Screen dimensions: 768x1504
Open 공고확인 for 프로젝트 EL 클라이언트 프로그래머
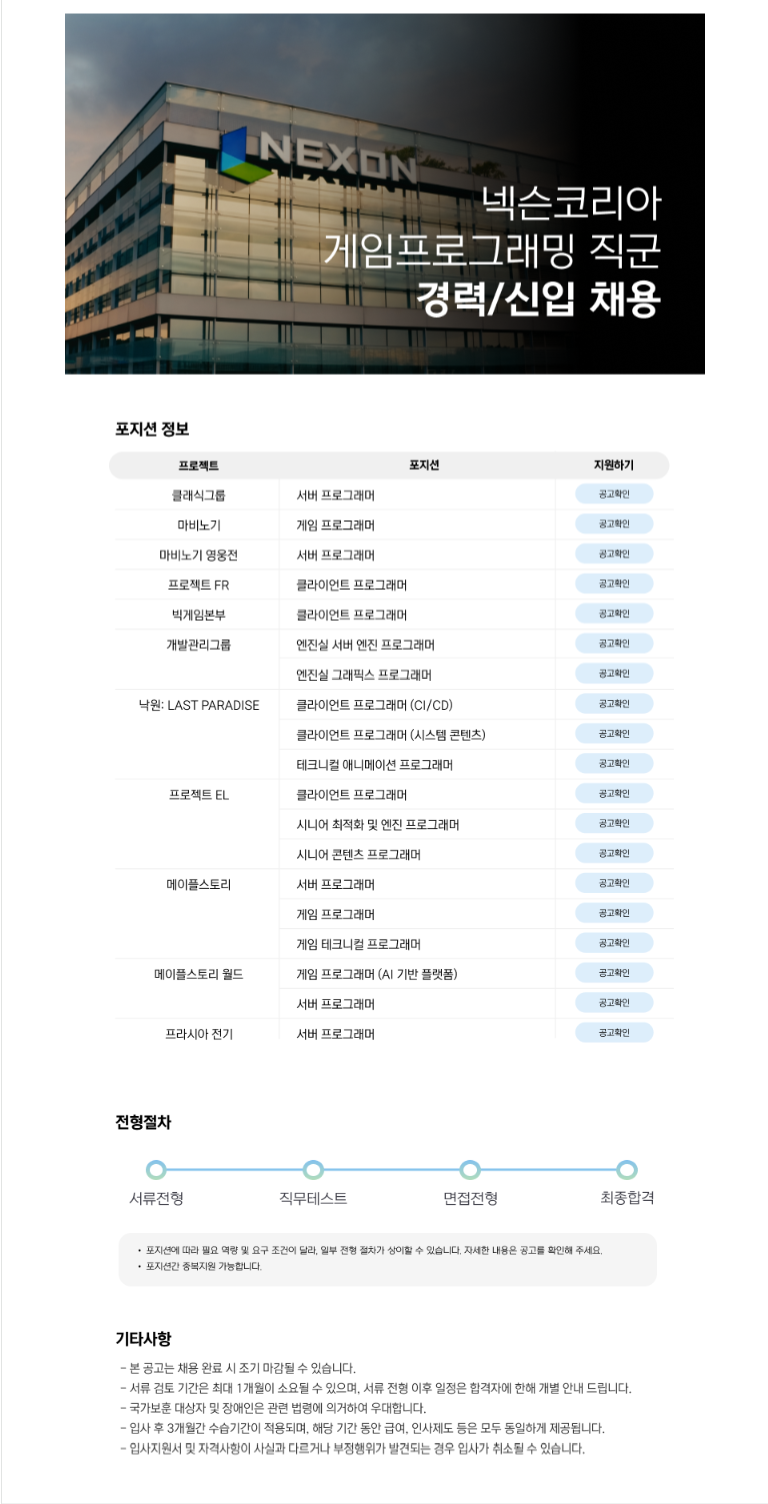[614, 793]
